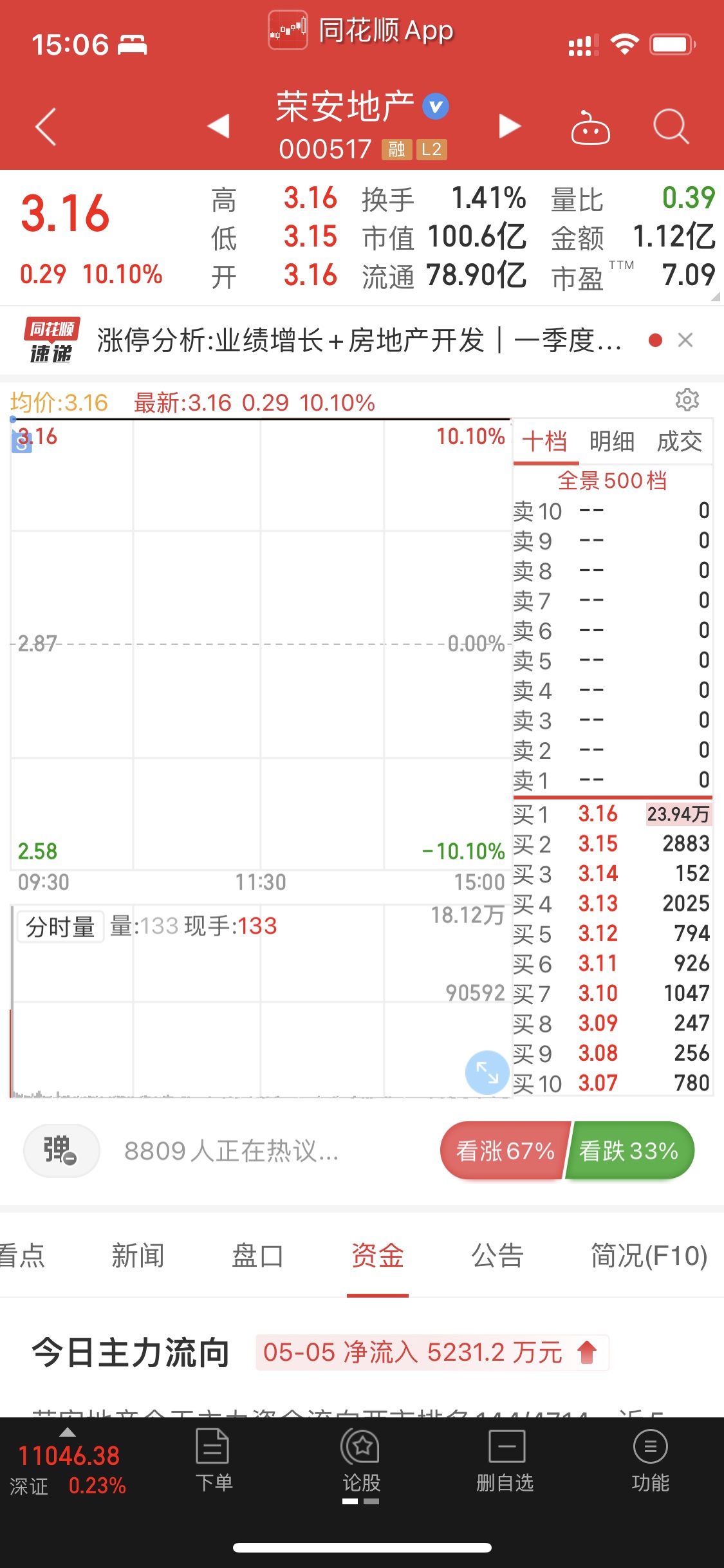Screen dimensions: 724x1568
Task: Open chart settings gear
Action: [687, 400]
